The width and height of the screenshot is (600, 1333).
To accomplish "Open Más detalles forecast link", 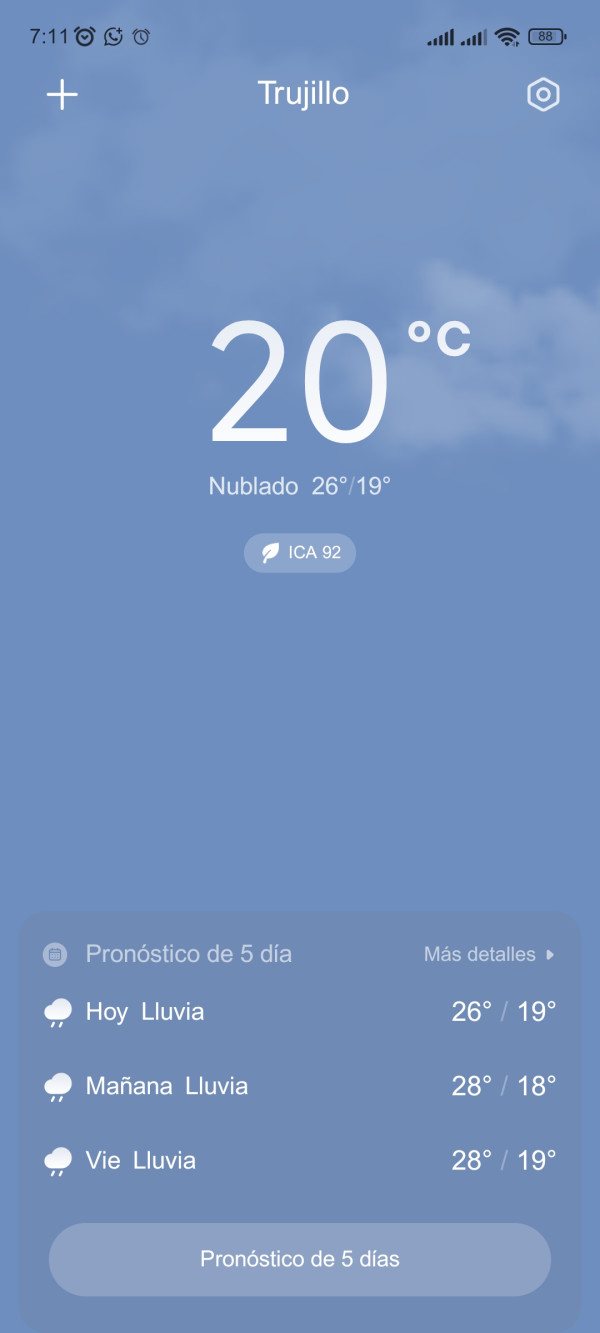I will pos(488,955).
